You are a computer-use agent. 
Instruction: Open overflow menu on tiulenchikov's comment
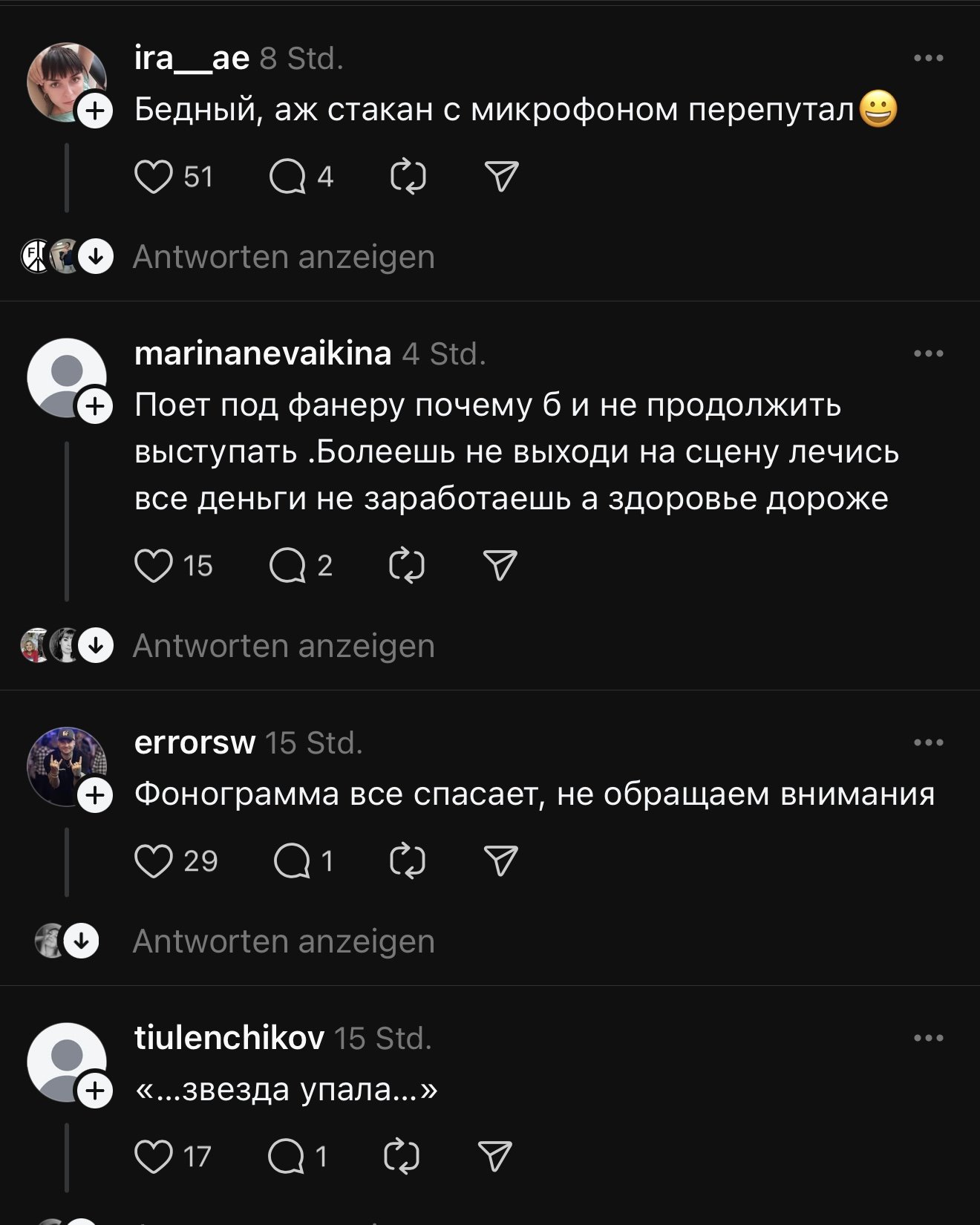pyautogui.click(x=928, y=1038)
